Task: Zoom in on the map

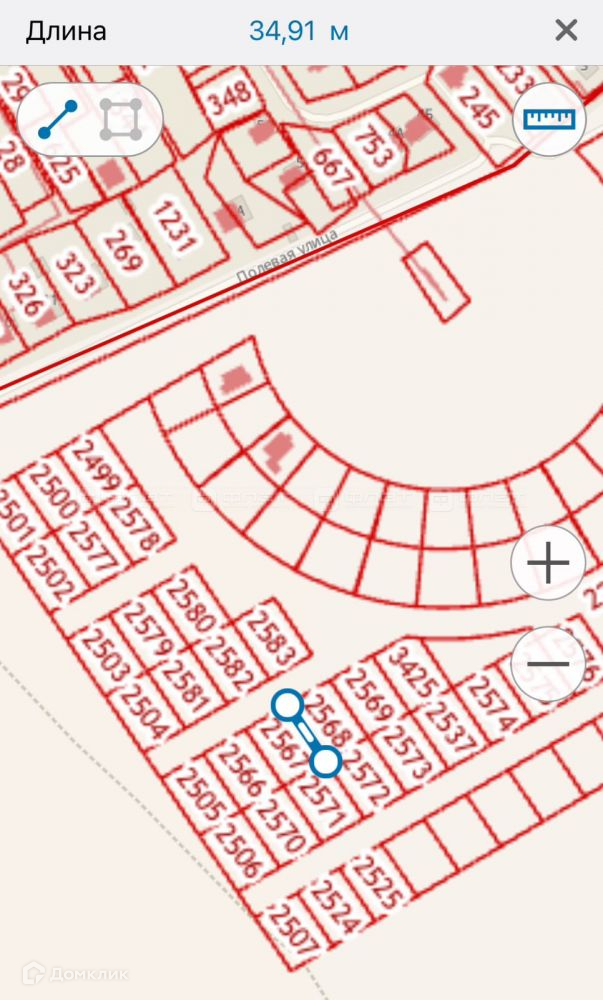Action: [x=547, y=564]
